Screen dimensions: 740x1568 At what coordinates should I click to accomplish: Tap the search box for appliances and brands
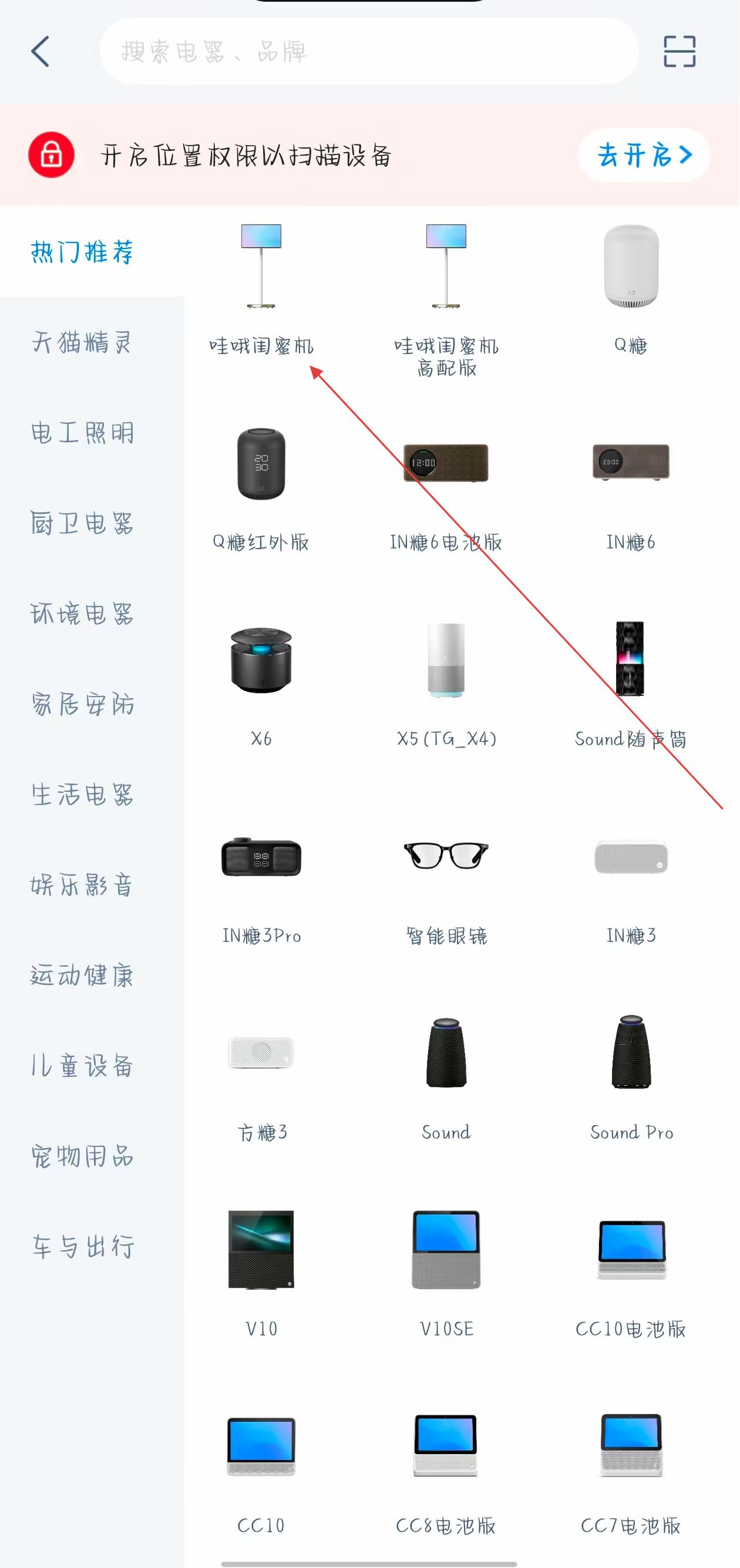[368, 51]
